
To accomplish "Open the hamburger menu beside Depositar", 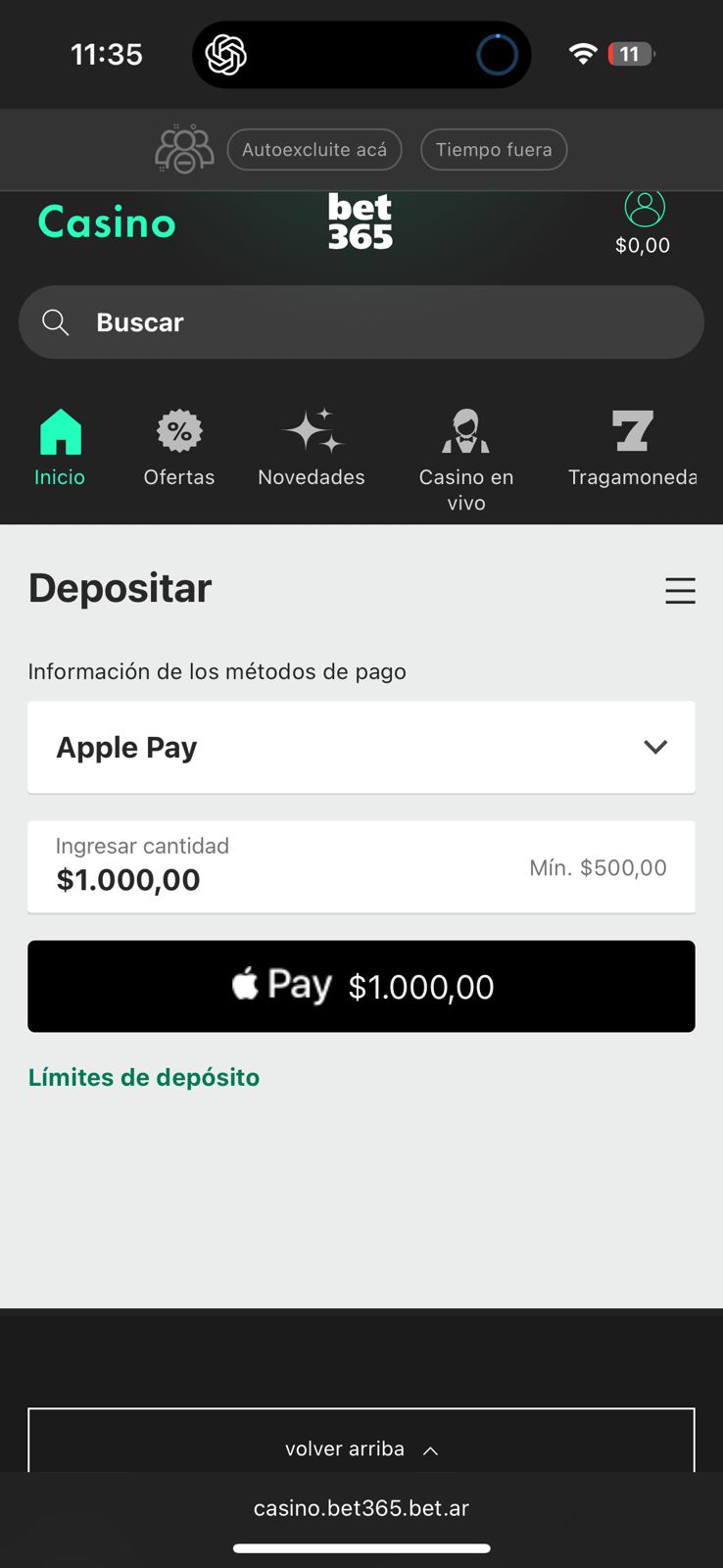I will click(680, 591).
